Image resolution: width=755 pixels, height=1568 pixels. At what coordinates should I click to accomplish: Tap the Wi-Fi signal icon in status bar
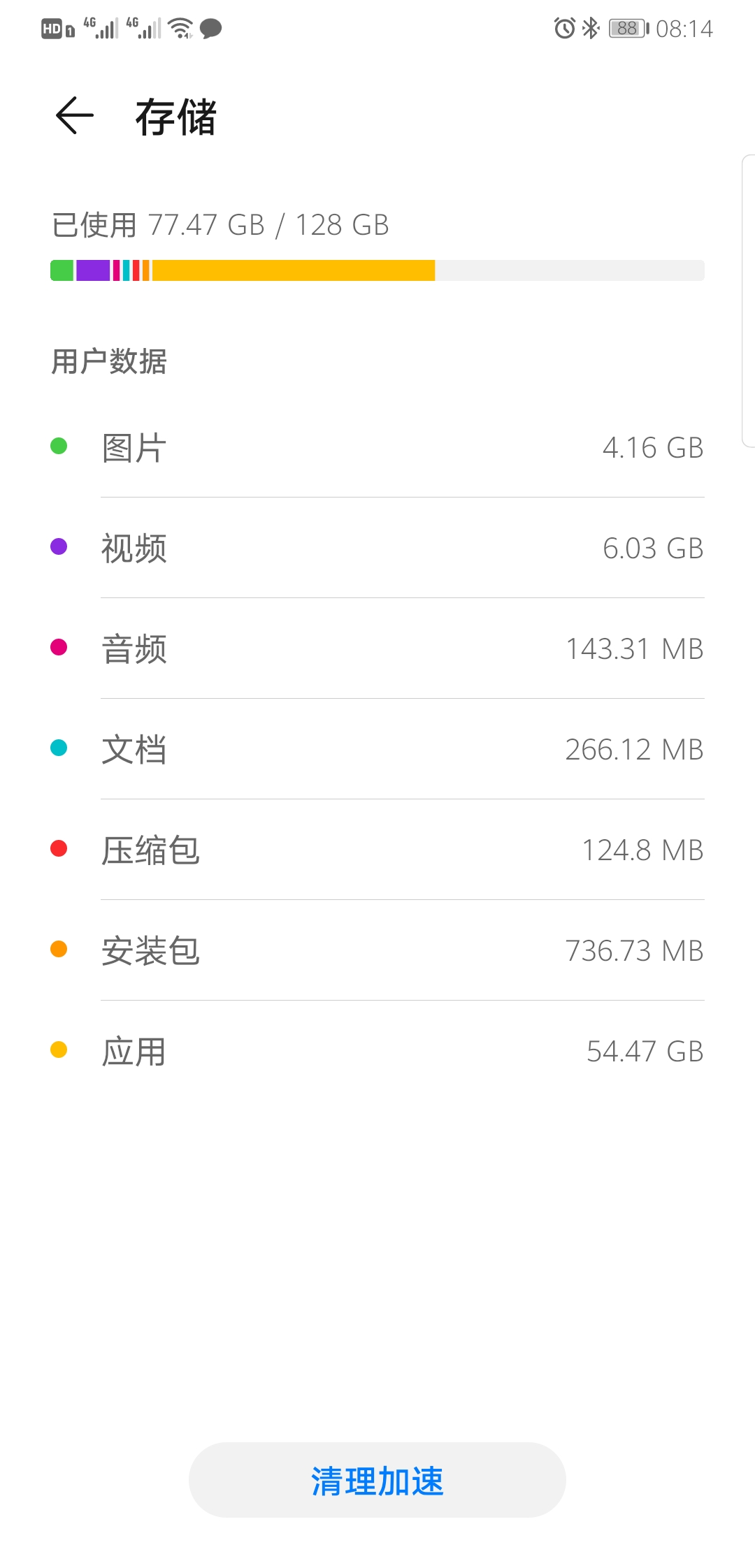(180, 28)
